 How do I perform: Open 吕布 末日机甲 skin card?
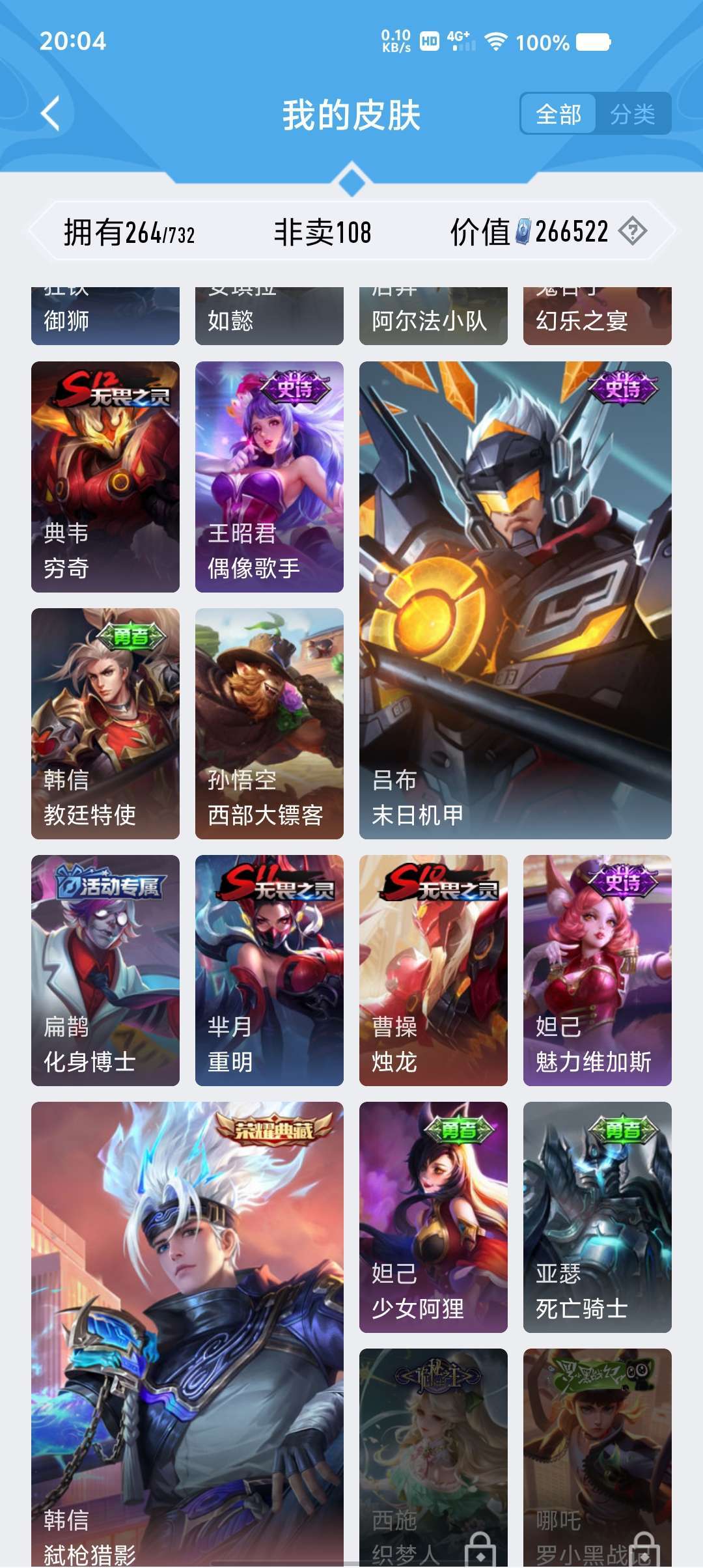(516, 600)
